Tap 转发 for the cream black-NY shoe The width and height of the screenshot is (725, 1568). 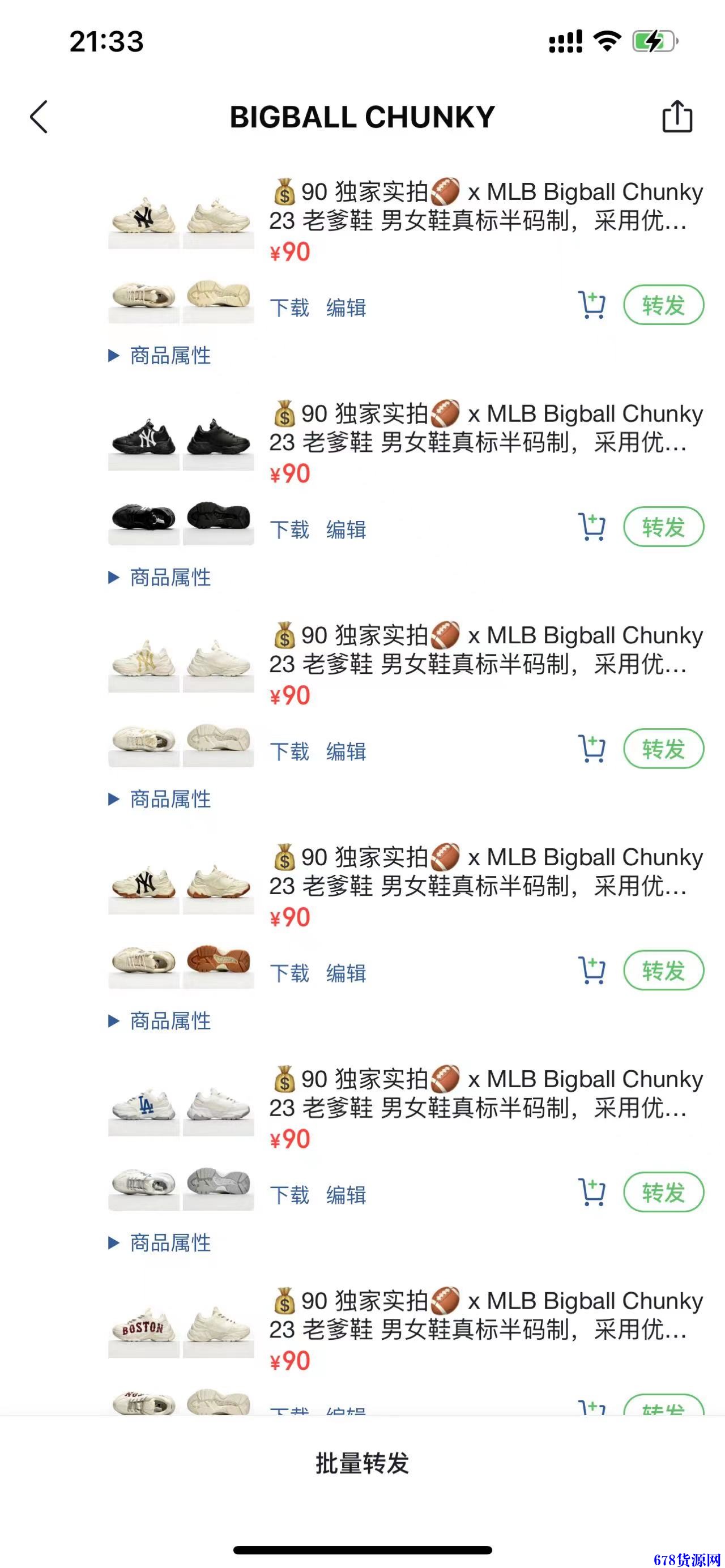[663, 305]
